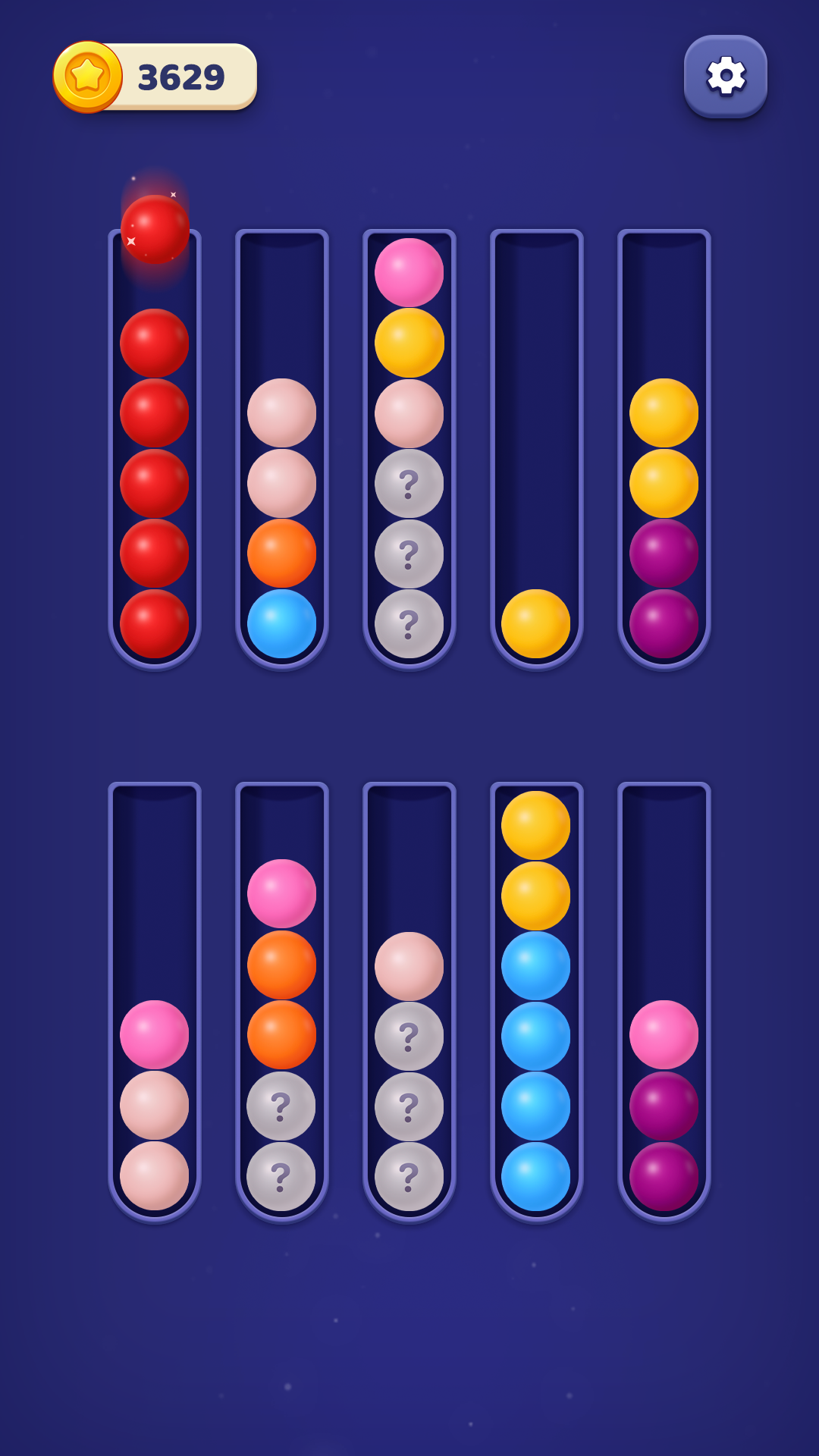
Task: Choose the tube with a pale ball above three mystery balls
Action: (409, 1002)
